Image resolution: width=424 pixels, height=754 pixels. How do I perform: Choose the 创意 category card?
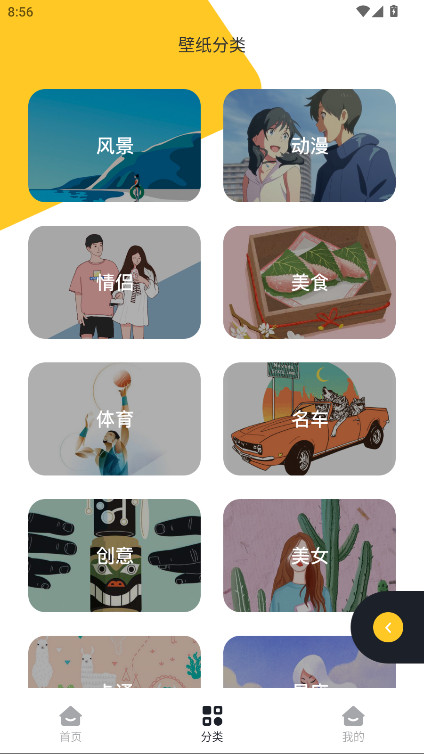[x=114, y=555]
